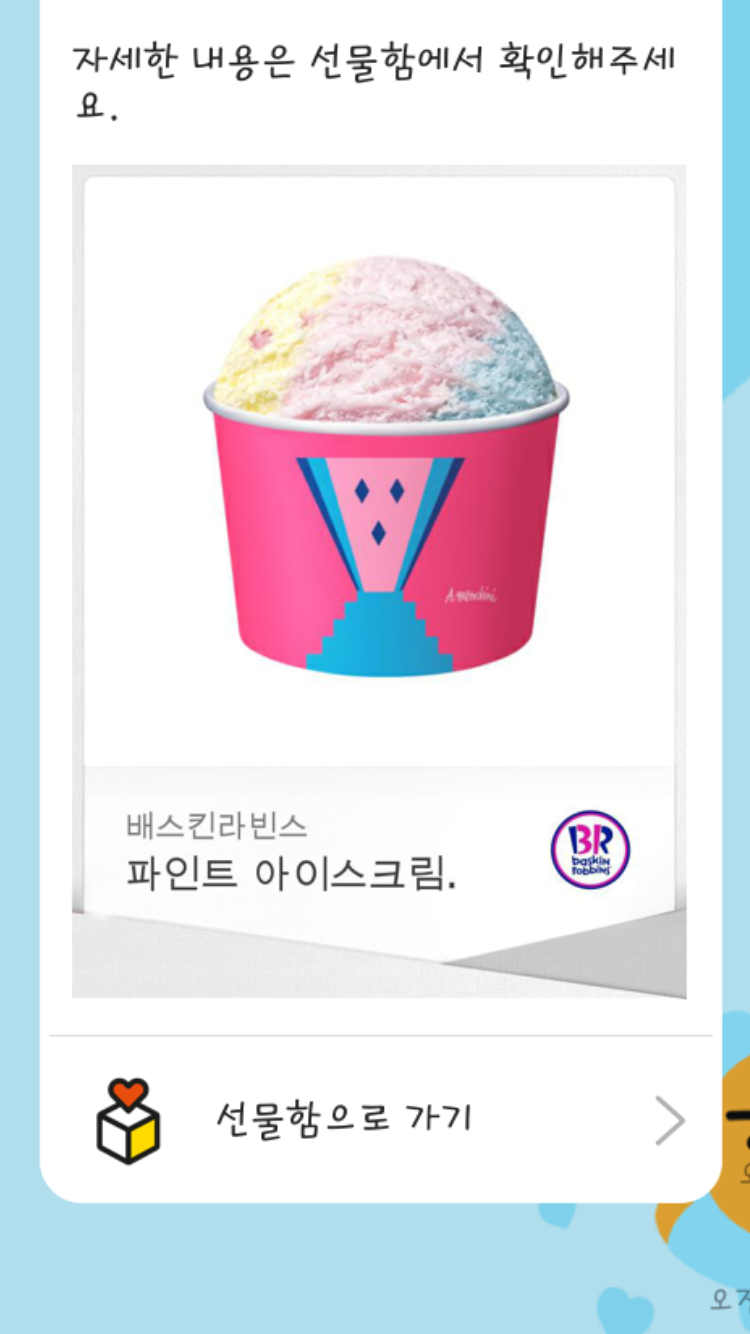Go to 선물함으로 가기 row
Viewport: 750px width, 1334px height.
[x=380, y=1120]
